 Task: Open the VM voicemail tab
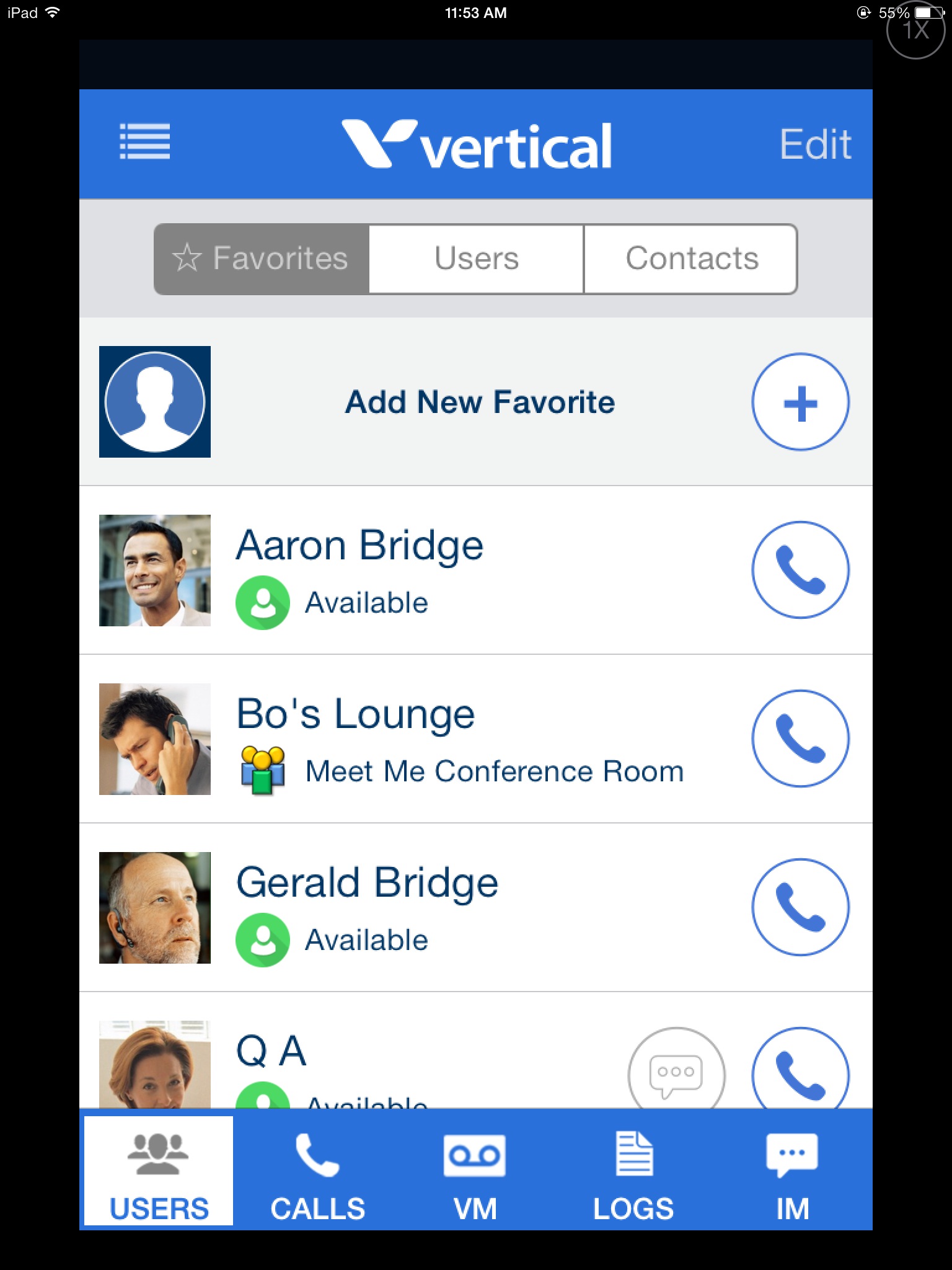click(475, 1173)
